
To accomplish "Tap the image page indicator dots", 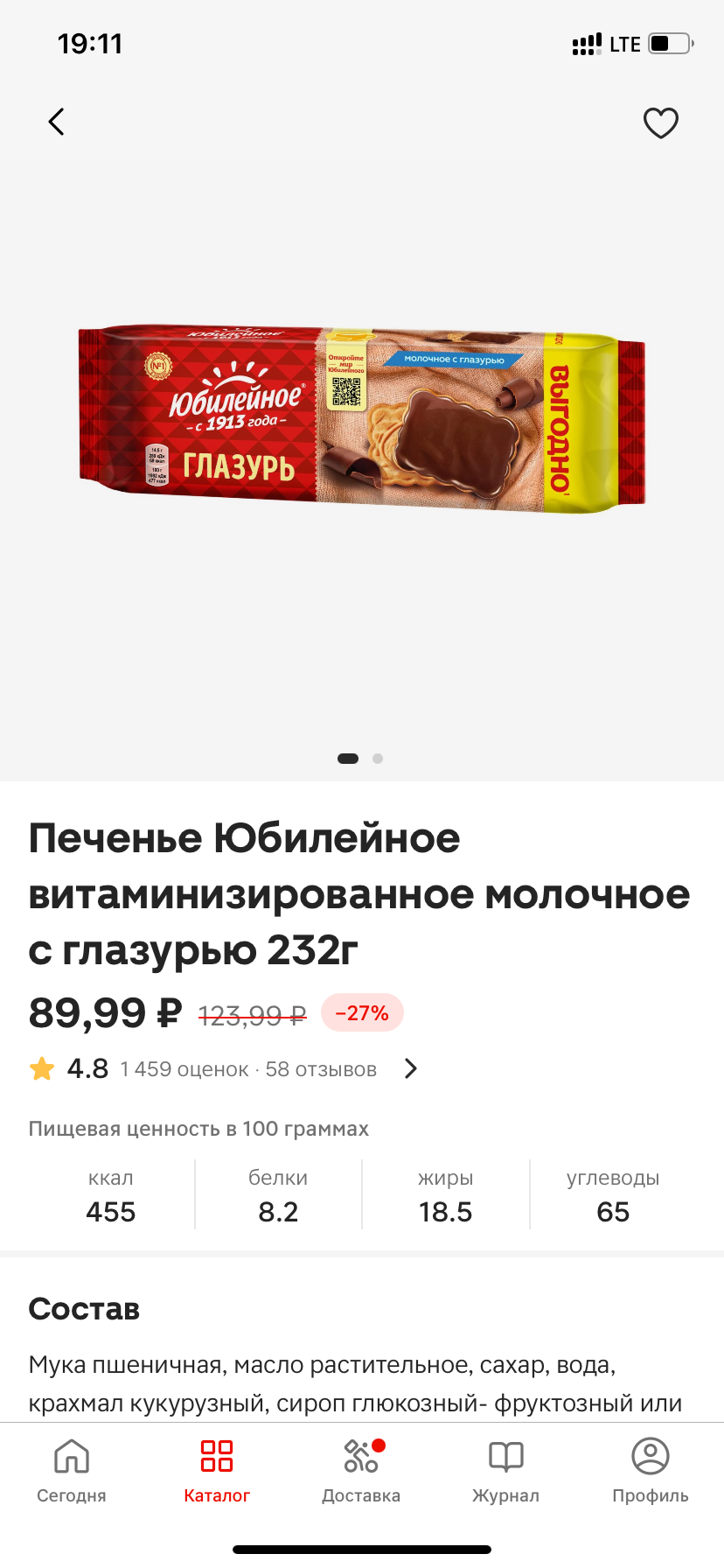I will [x=360, y=759].
